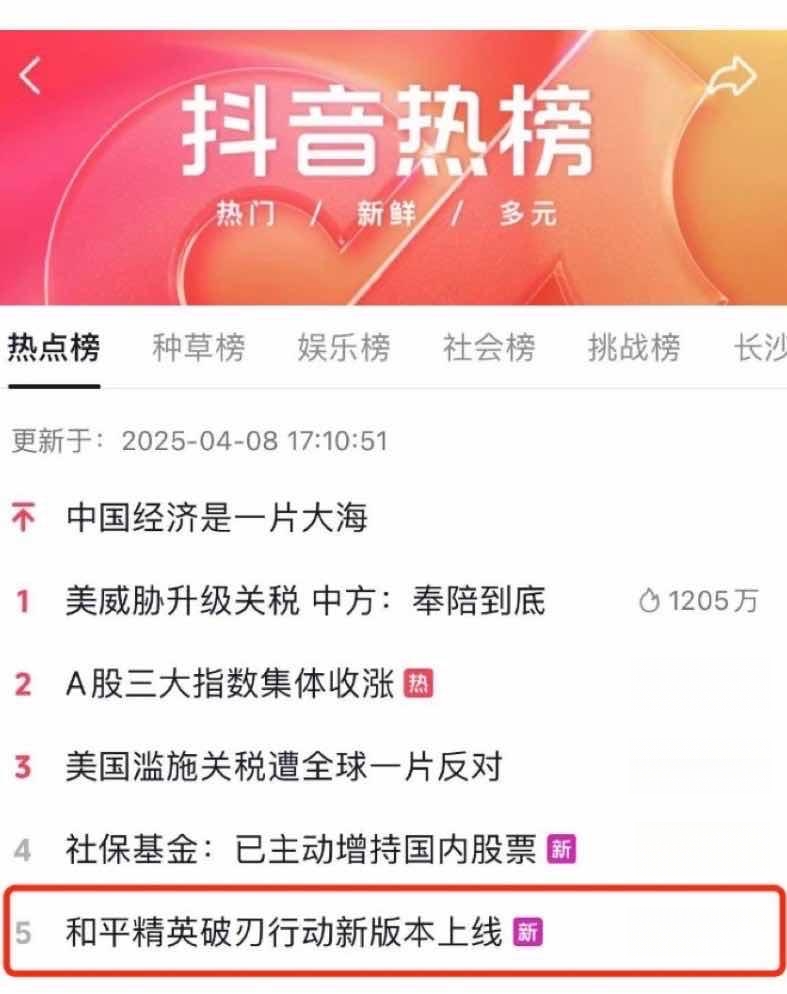
Task: Switch to the 娱乐榜 tab
Action: tap(343, 348)
